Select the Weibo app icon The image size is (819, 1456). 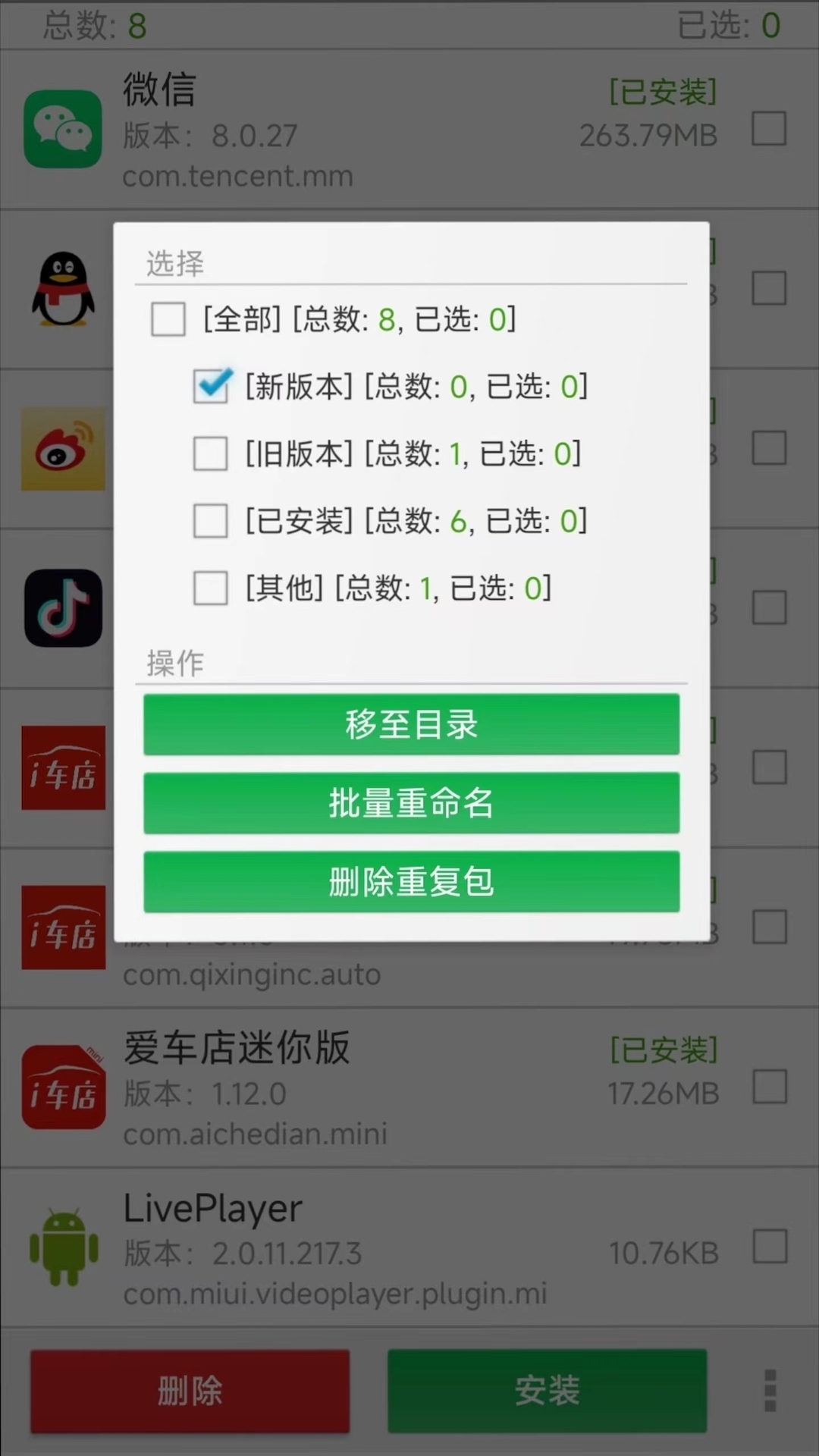tap(61, 449)
